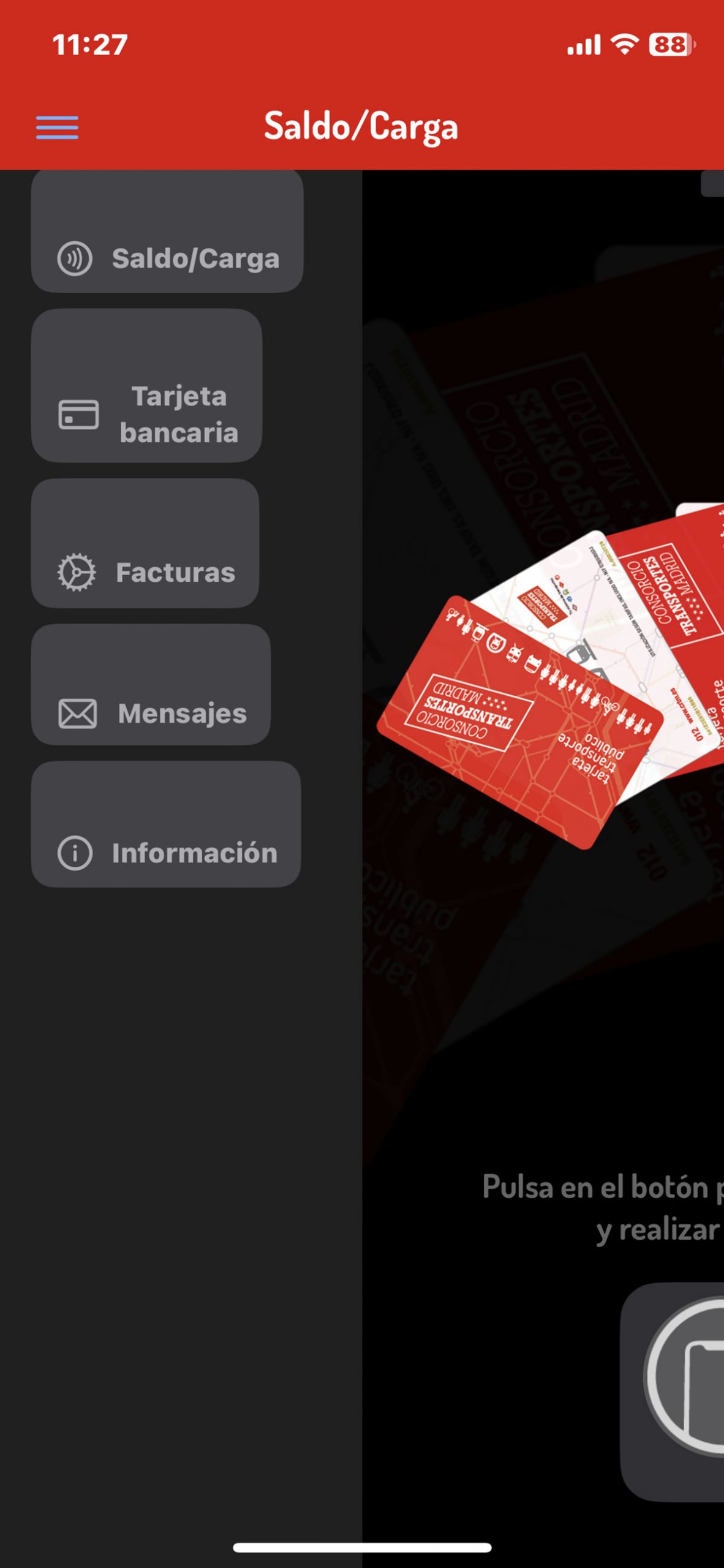Open Facturas
The image size is (724, 1568).
coord(145,551)
